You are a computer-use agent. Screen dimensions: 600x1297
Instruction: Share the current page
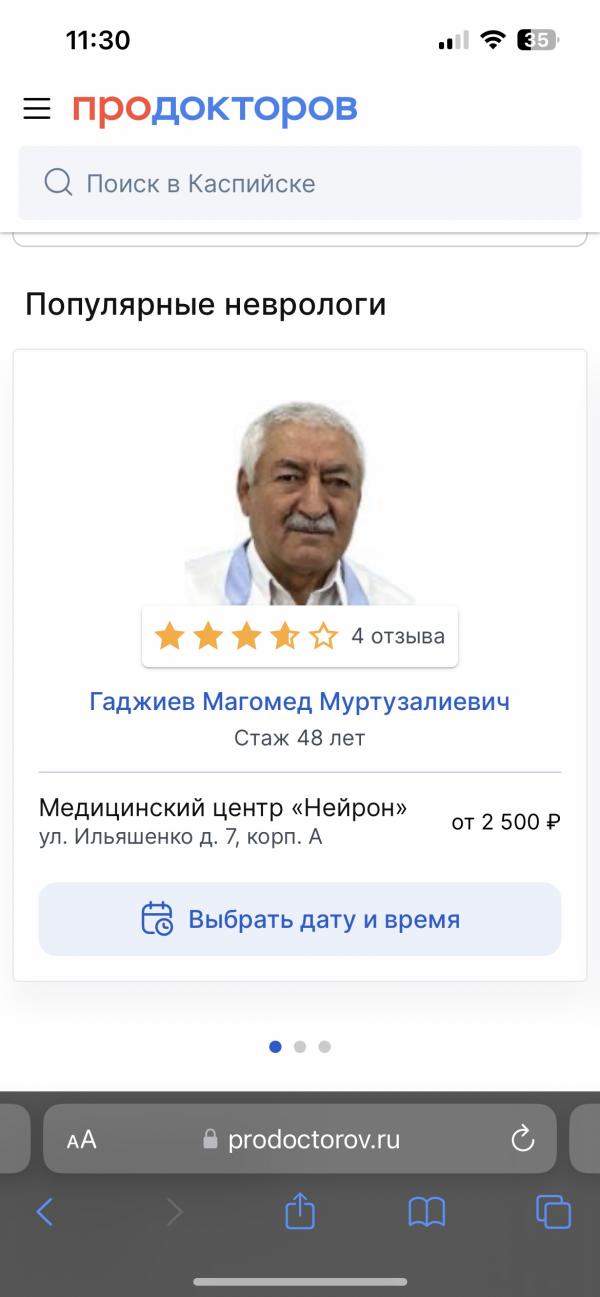[x=300, y=1211]
